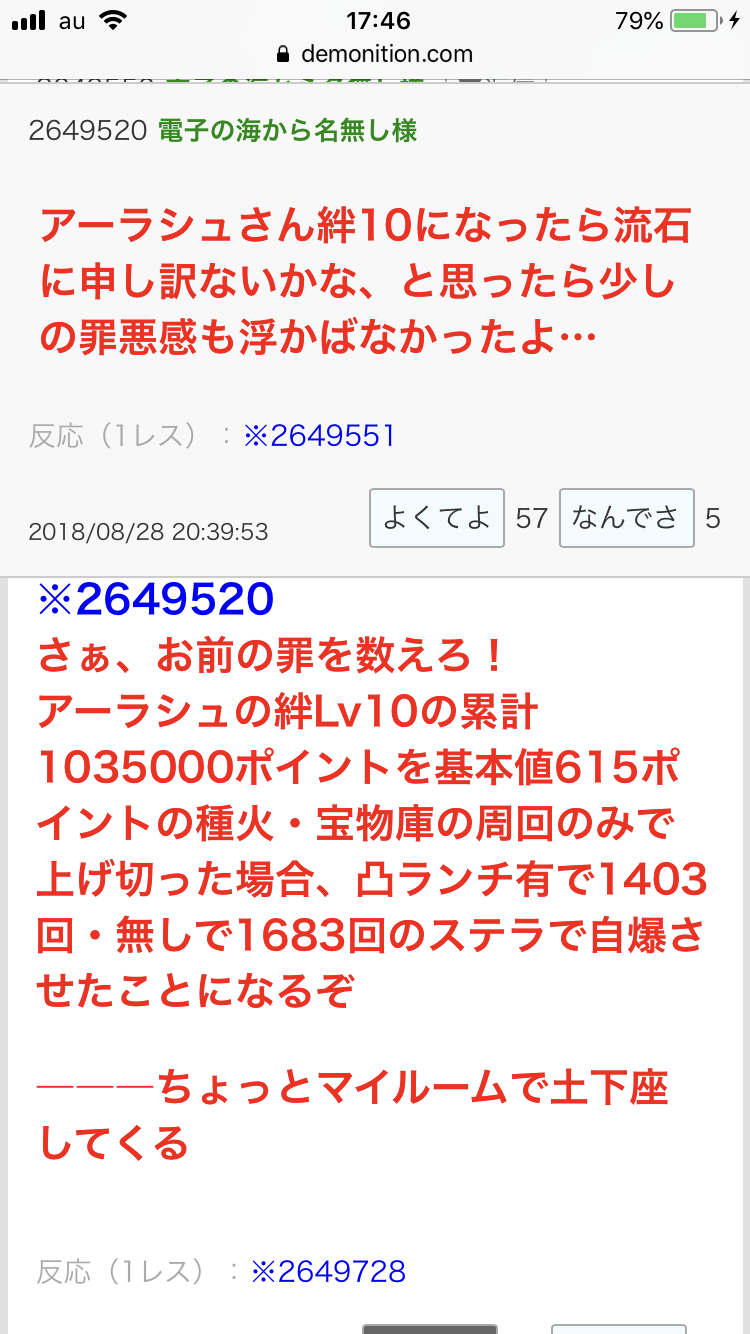Image resolution: width=750 pixels, height=1334 pixels.
Task: Tap the なんでさ reaction button
Action: [x=626, y=518]
